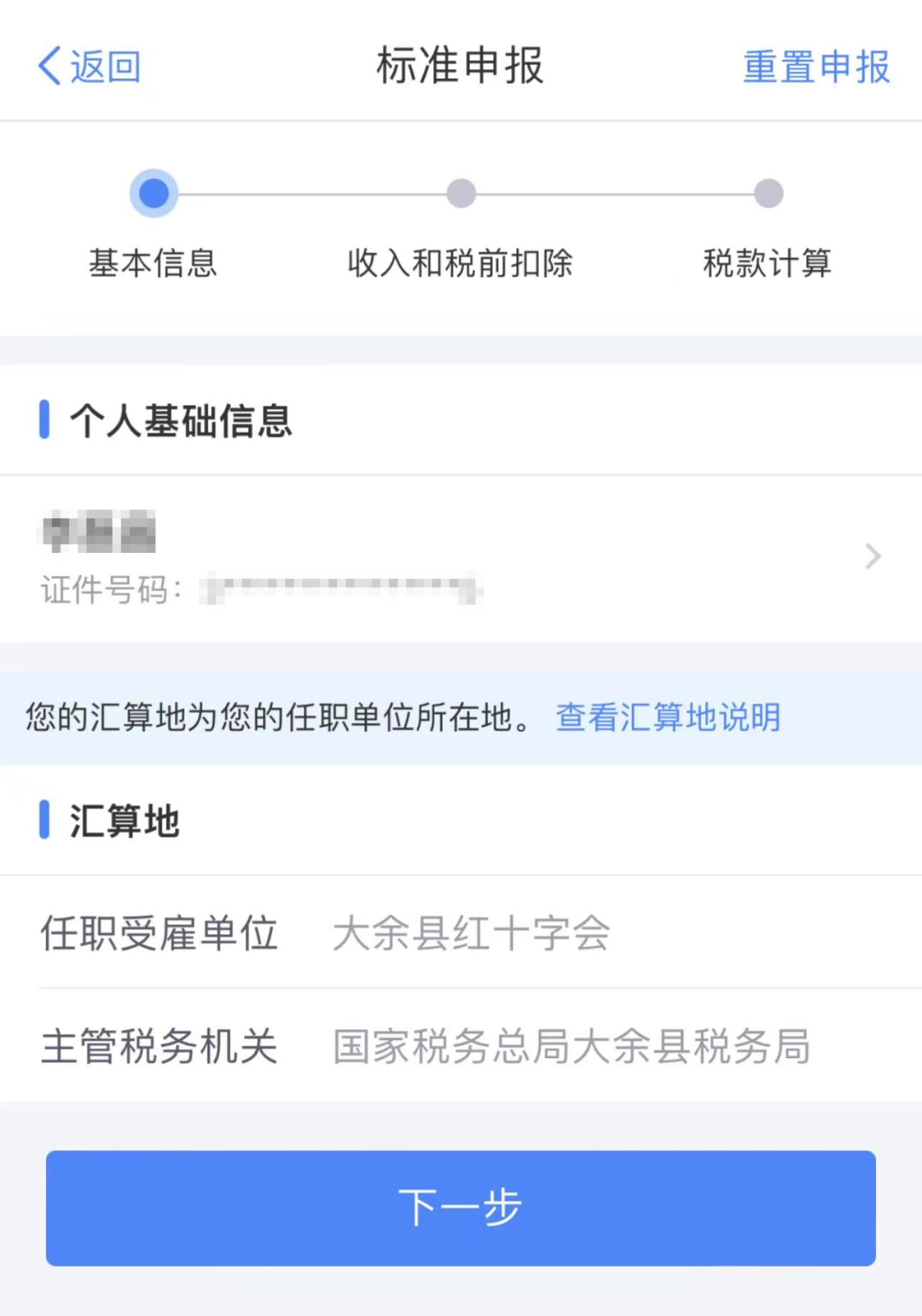
Task: Continue with the 下一步 button
Action: 461,1208
